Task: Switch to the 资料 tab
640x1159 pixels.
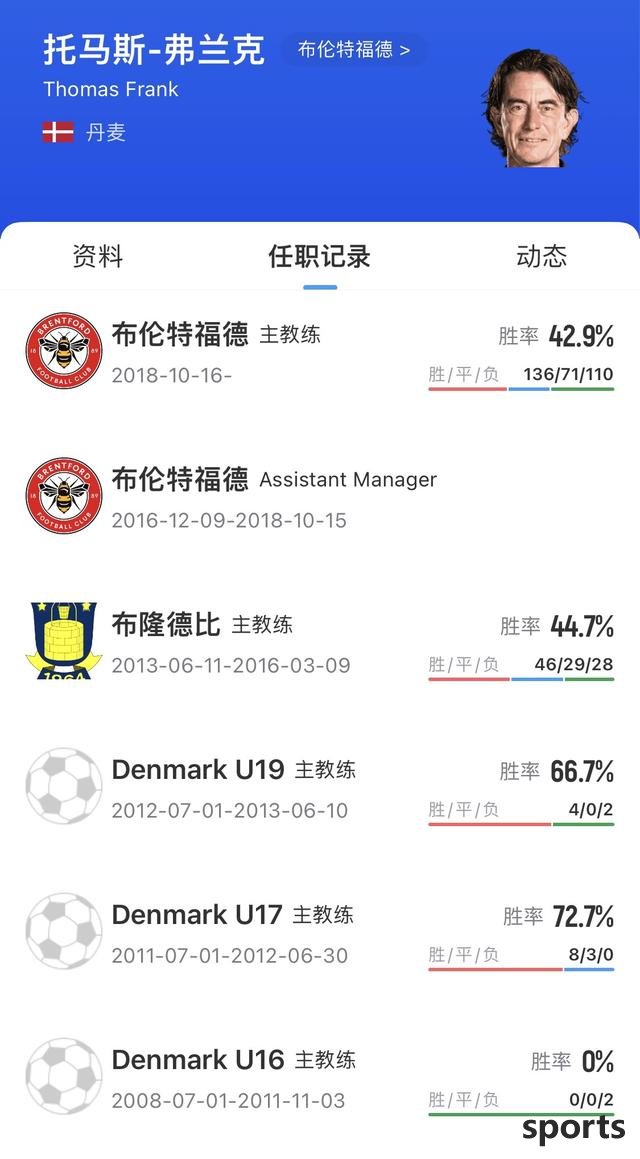Action: [98, 256]
